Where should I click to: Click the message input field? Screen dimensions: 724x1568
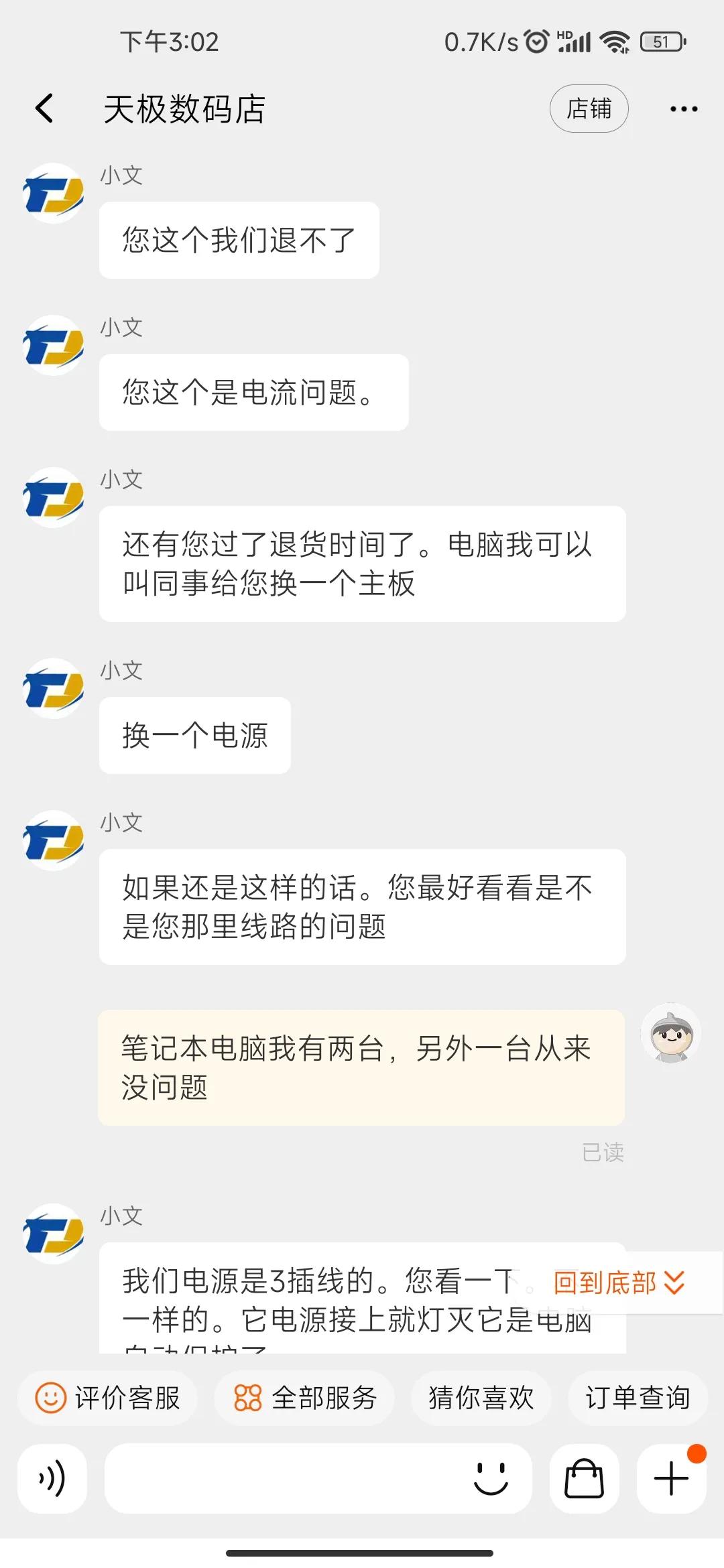(x=288, y=1481)
